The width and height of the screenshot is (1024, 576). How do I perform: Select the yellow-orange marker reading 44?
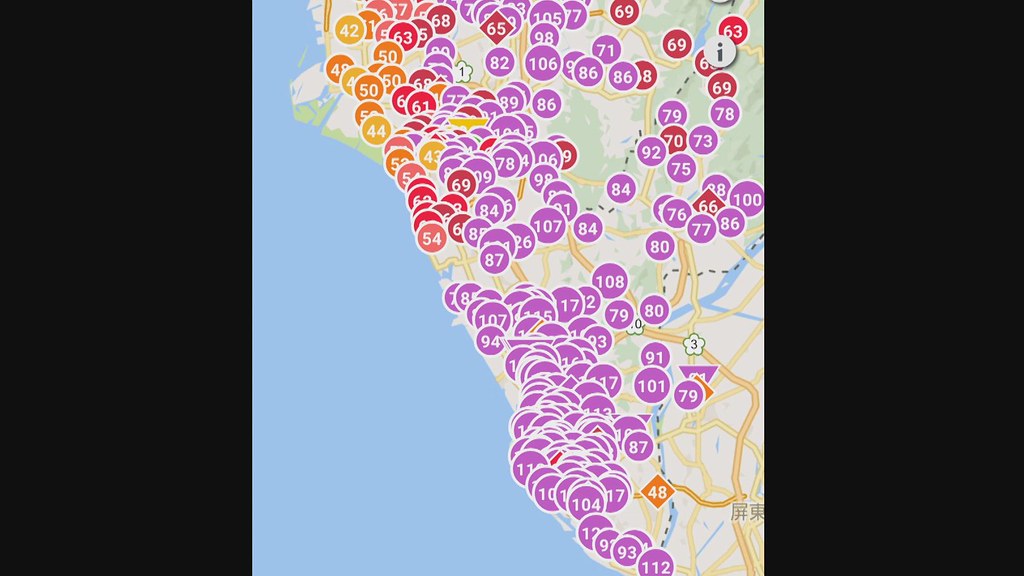(x=376, y=131)
